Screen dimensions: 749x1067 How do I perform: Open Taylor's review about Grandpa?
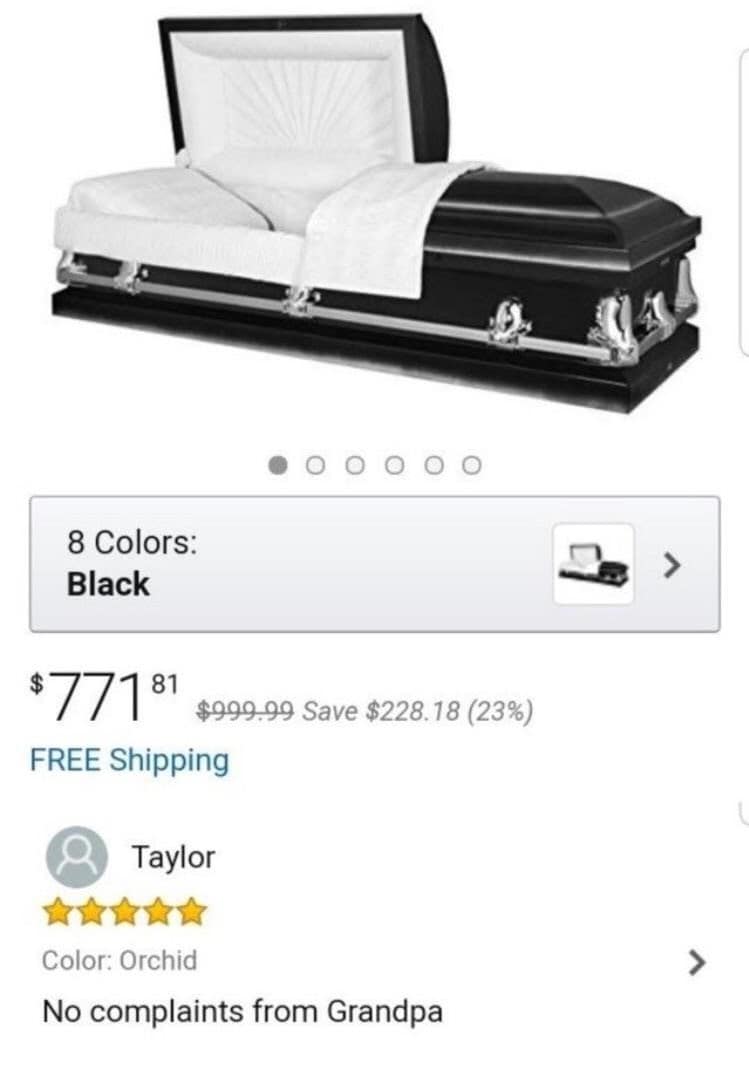(x=696, y=962)
